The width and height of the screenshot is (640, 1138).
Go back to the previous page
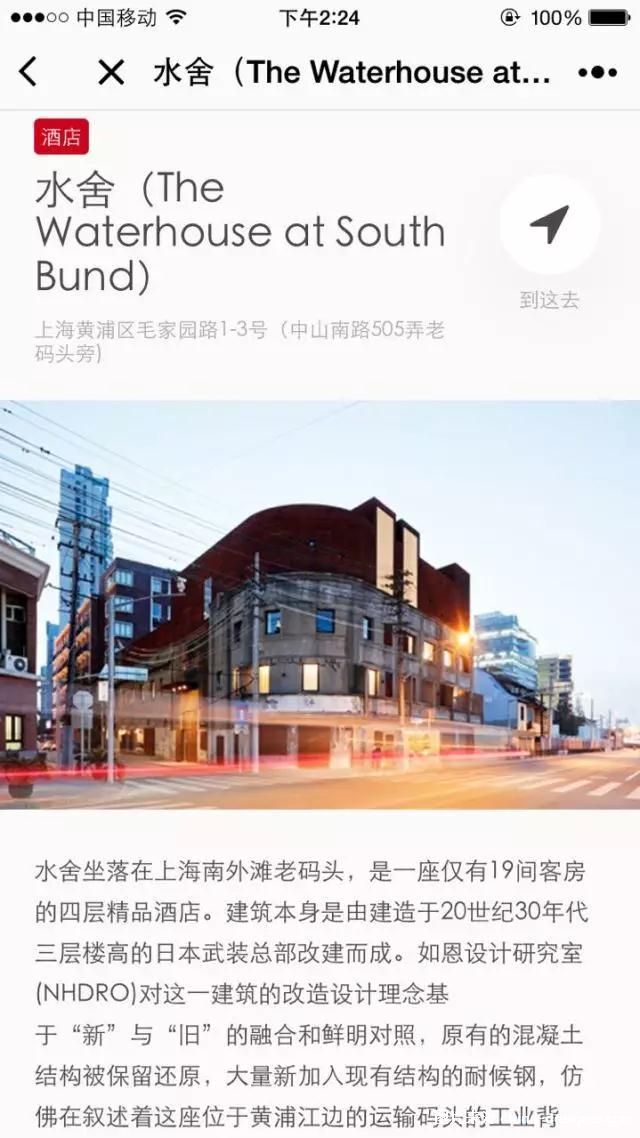28,72
